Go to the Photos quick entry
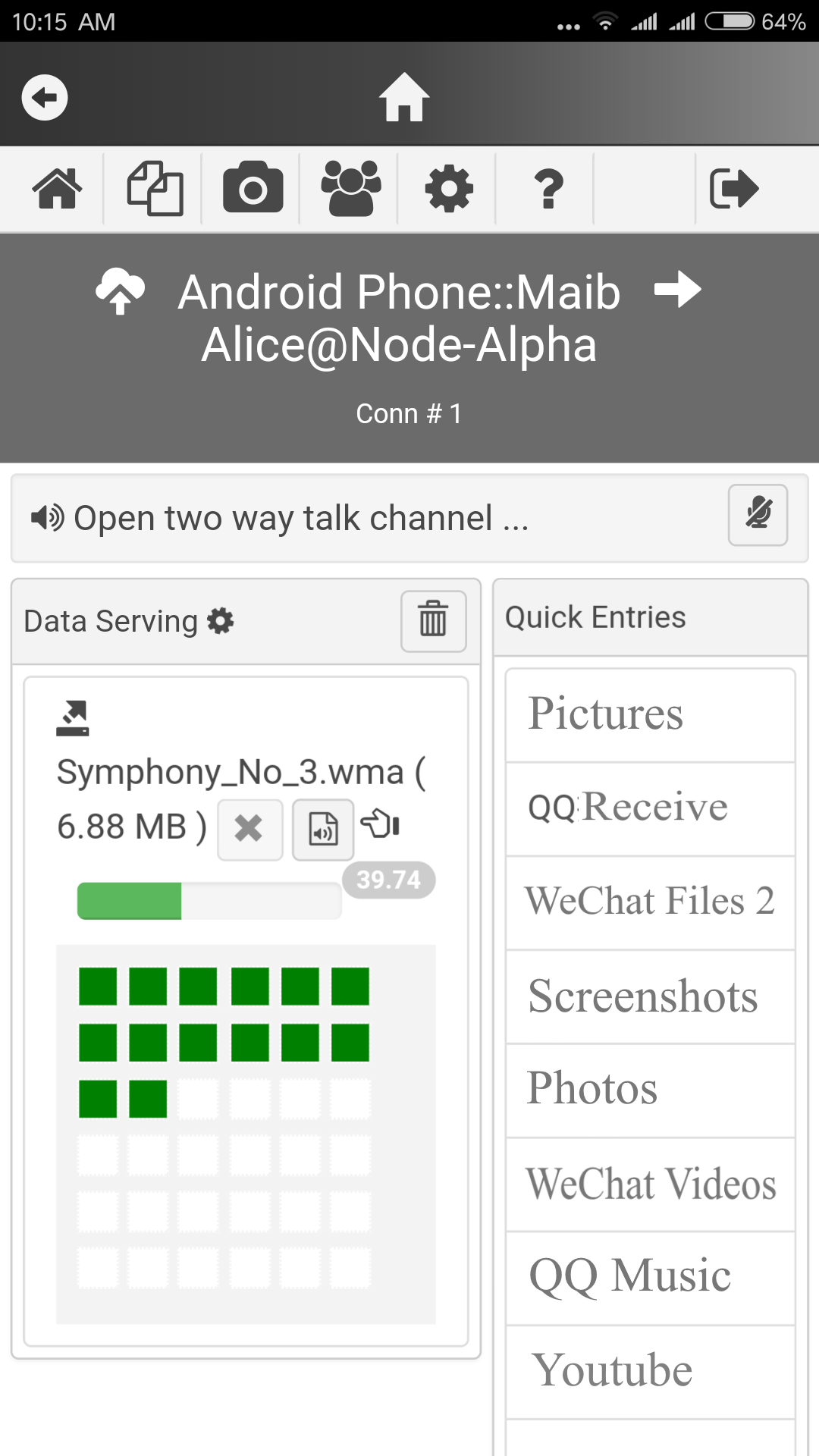This screenshot has height=1456, width=819. 650,1090
